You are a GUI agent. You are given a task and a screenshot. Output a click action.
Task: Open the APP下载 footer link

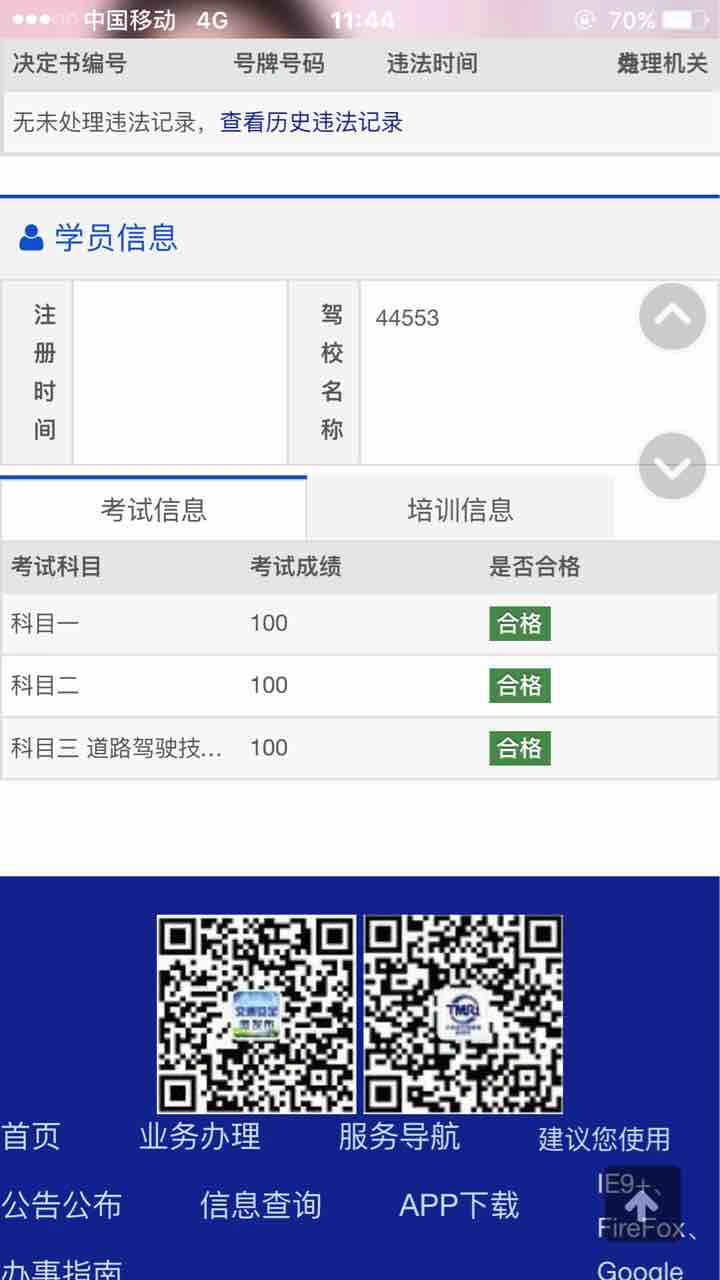(x=459, y=1205)
